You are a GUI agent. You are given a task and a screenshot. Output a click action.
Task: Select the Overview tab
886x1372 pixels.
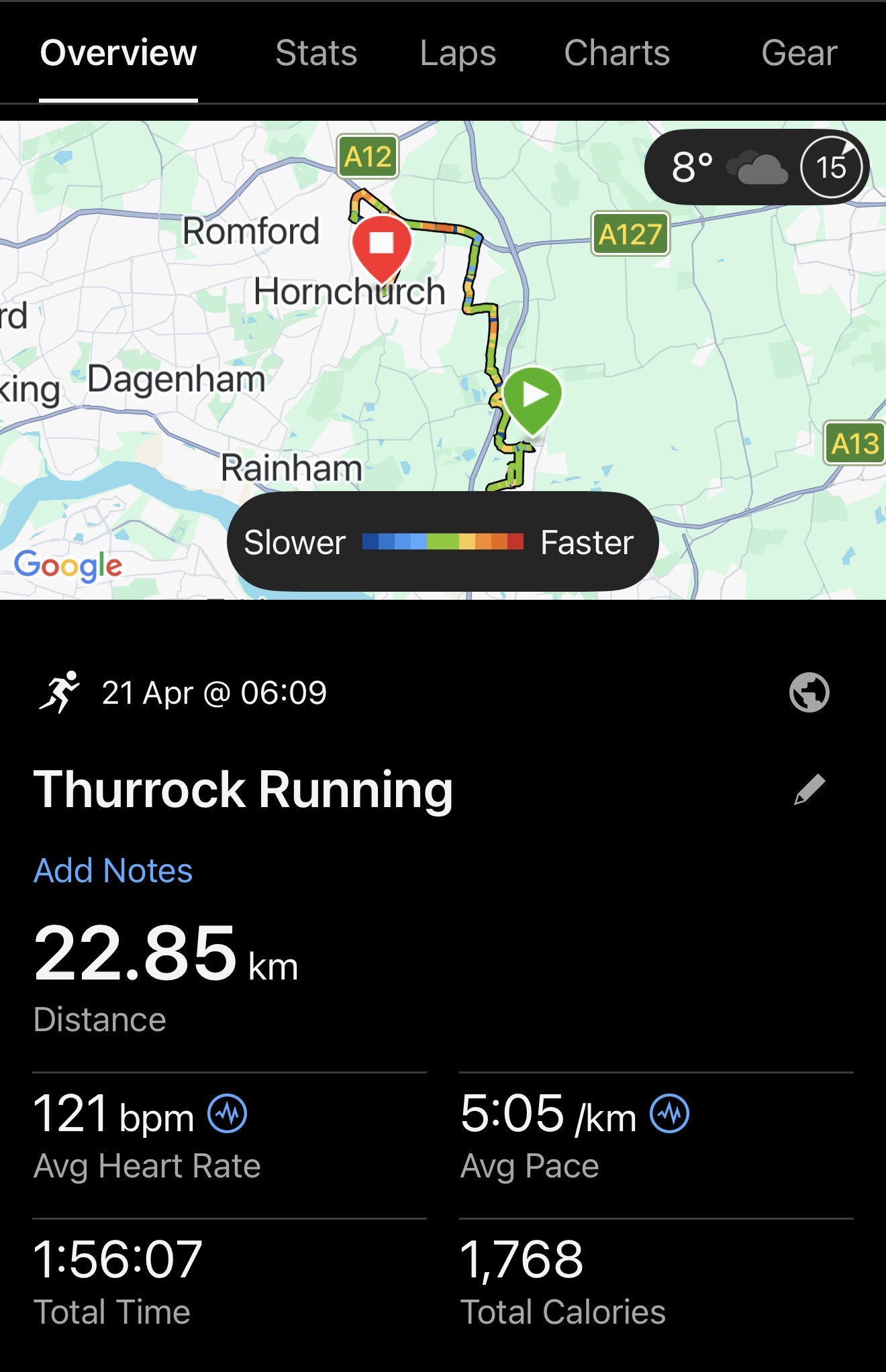(118, 53)
